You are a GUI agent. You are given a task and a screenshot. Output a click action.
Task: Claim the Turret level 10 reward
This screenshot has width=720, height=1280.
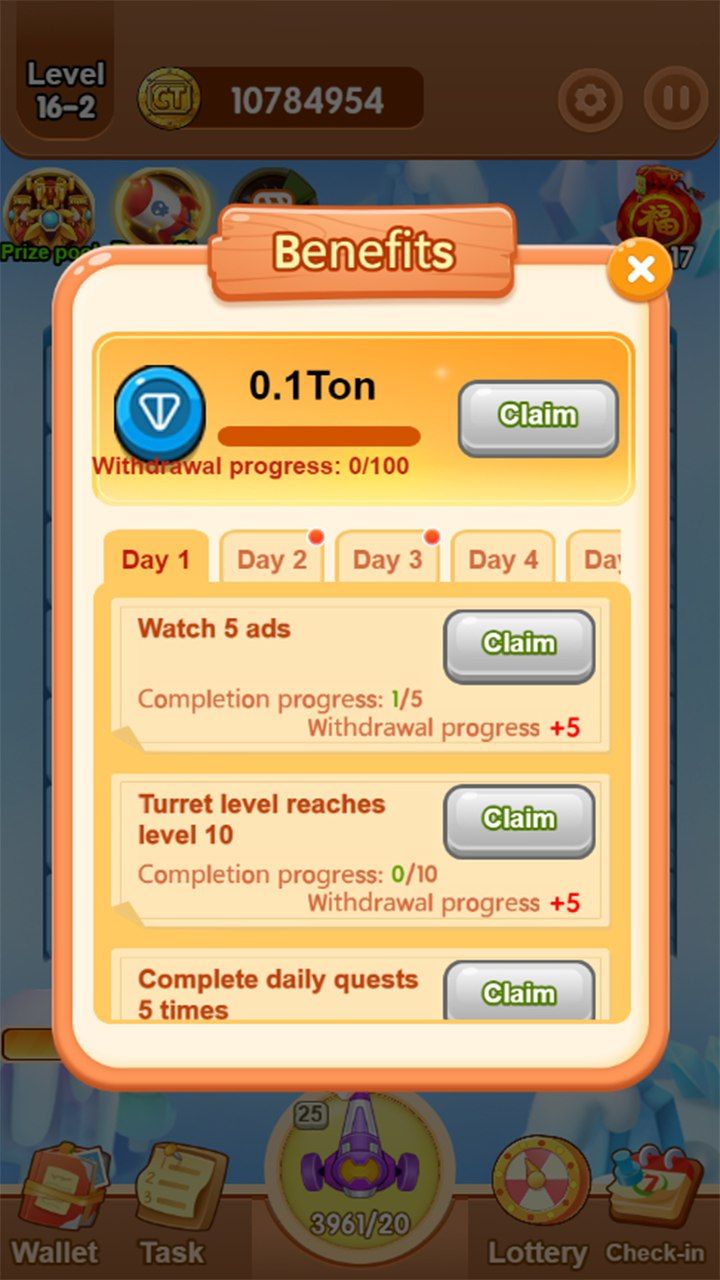click(x=519, y=820)
